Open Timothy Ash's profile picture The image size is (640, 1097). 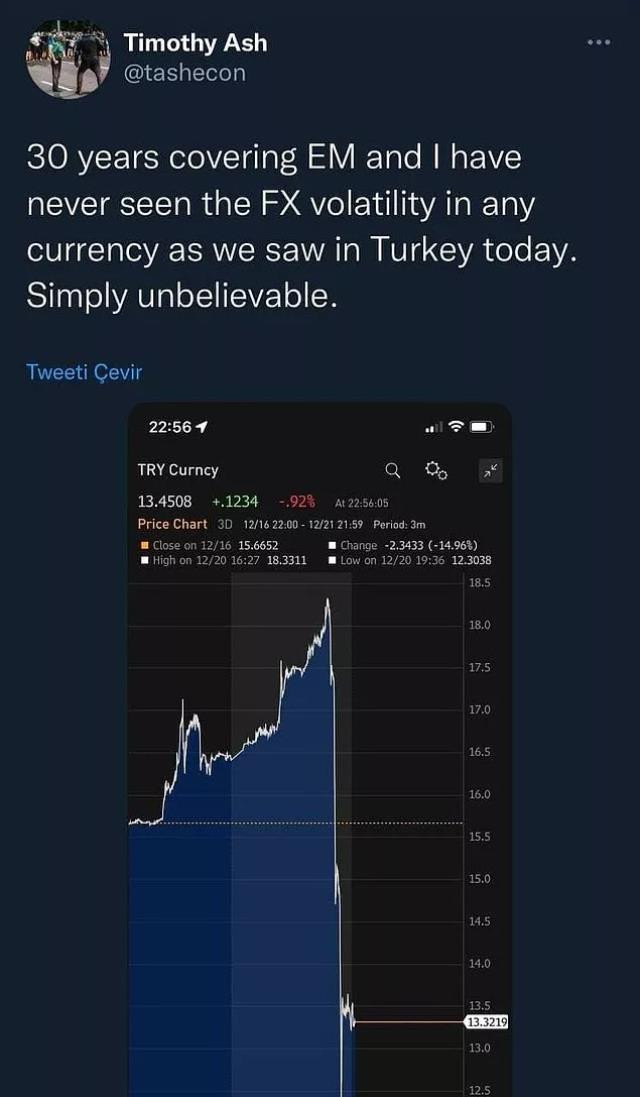[68, 57]
